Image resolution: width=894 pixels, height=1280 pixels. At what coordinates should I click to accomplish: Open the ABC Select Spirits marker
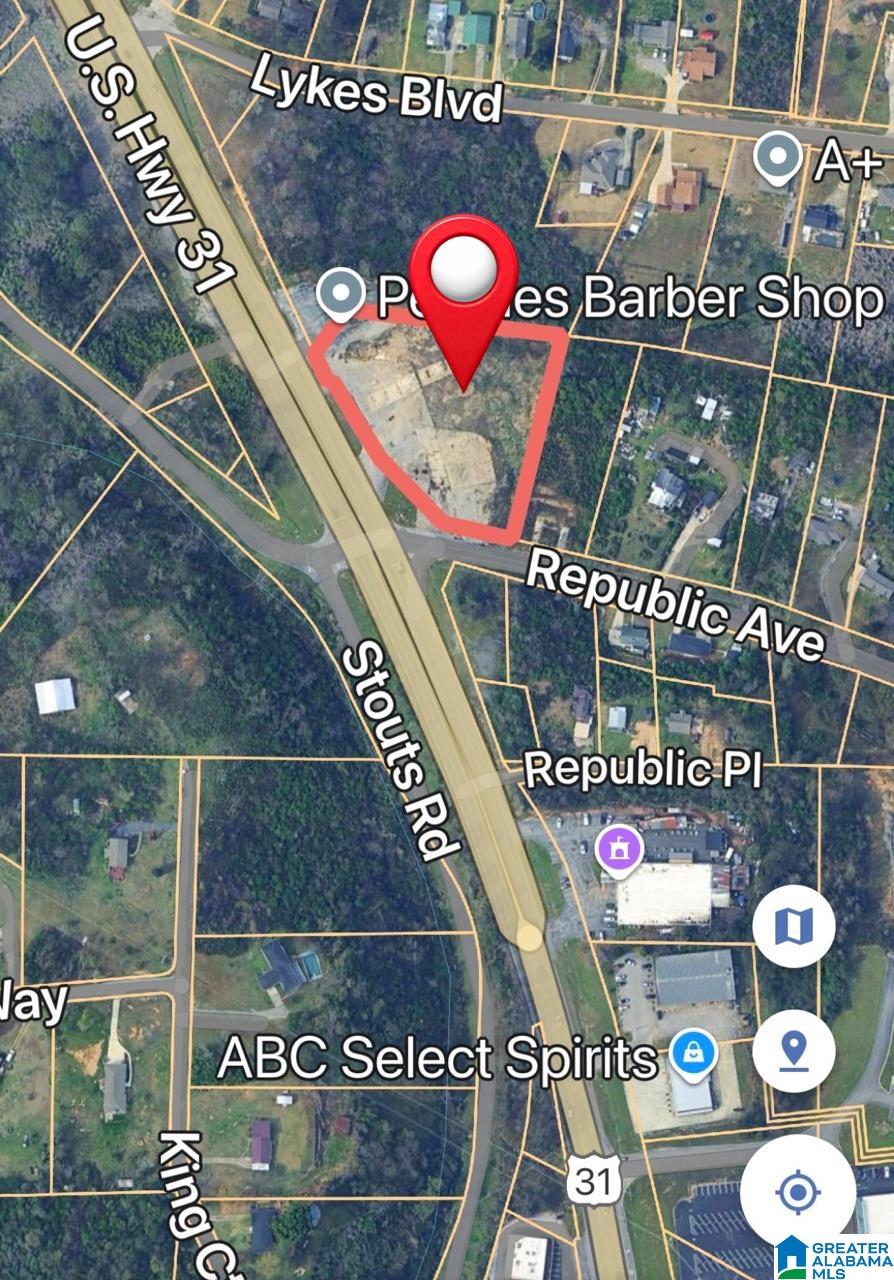tap(693, 1053)
